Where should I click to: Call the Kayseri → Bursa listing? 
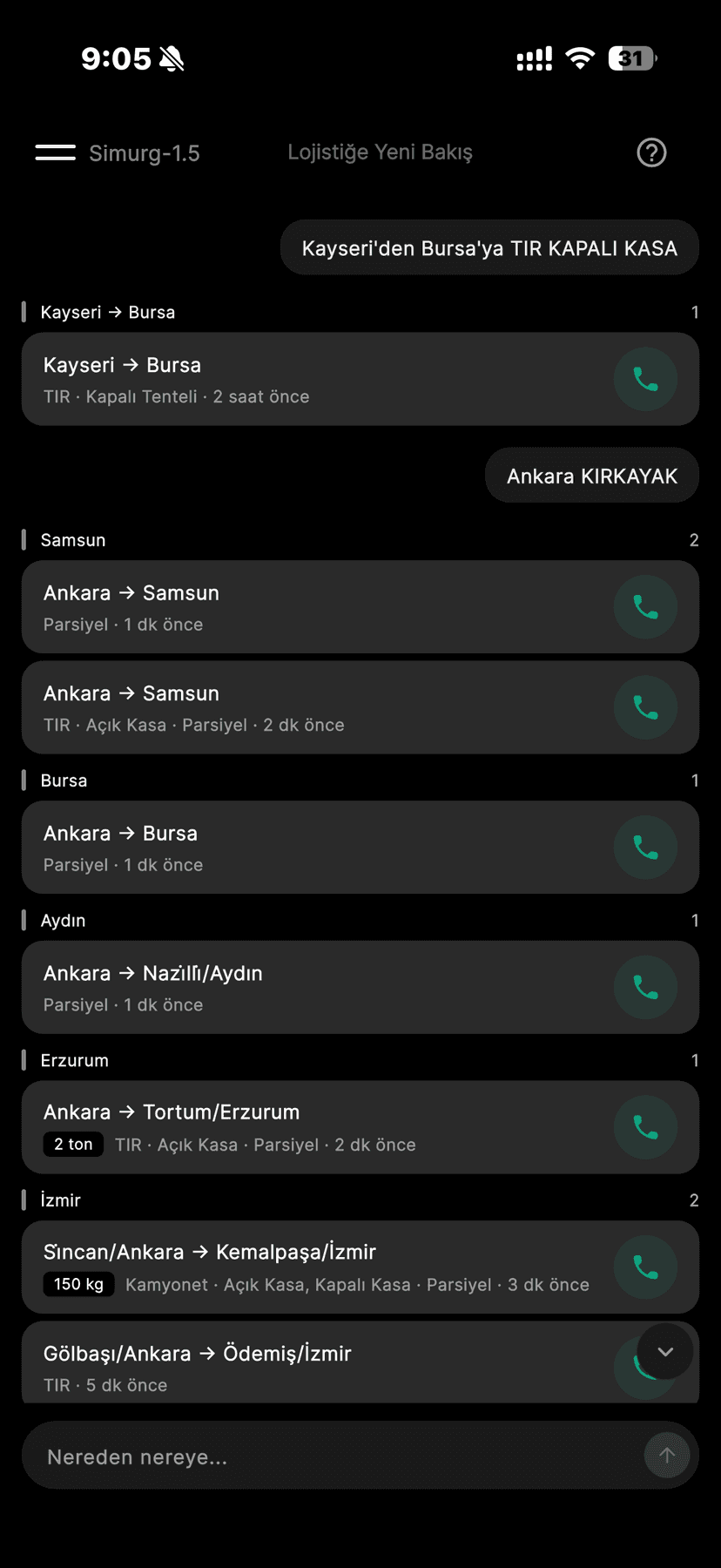645,379
